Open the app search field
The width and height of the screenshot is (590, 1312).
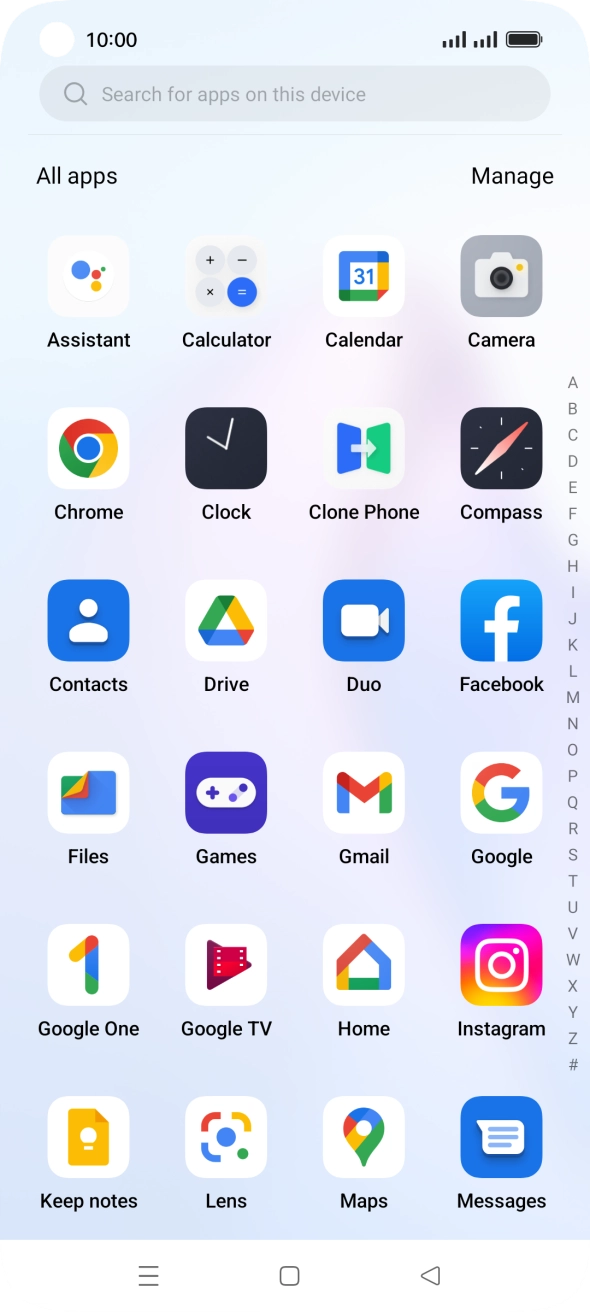pos(295,94)
